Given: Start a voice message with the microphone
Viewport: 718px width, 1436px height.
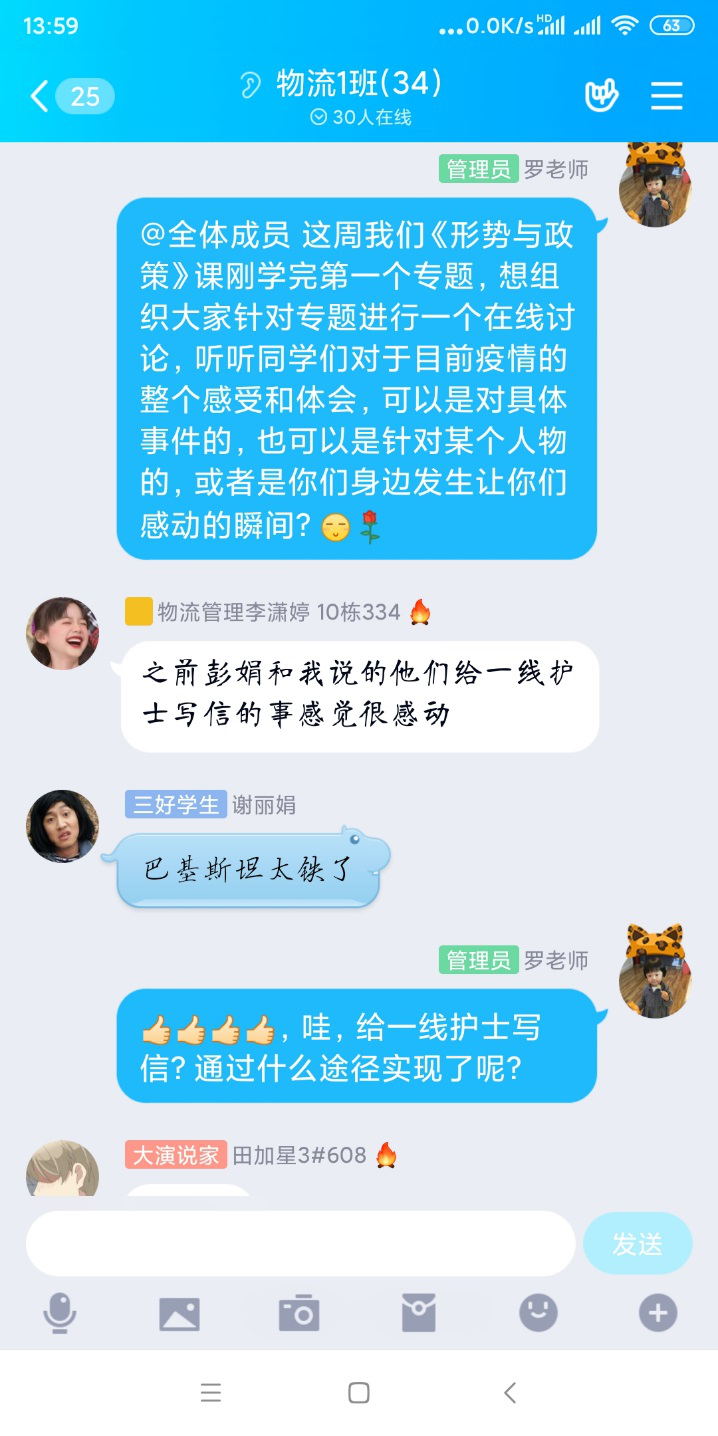Looking at the screenshot, I should click(60, 1313).
